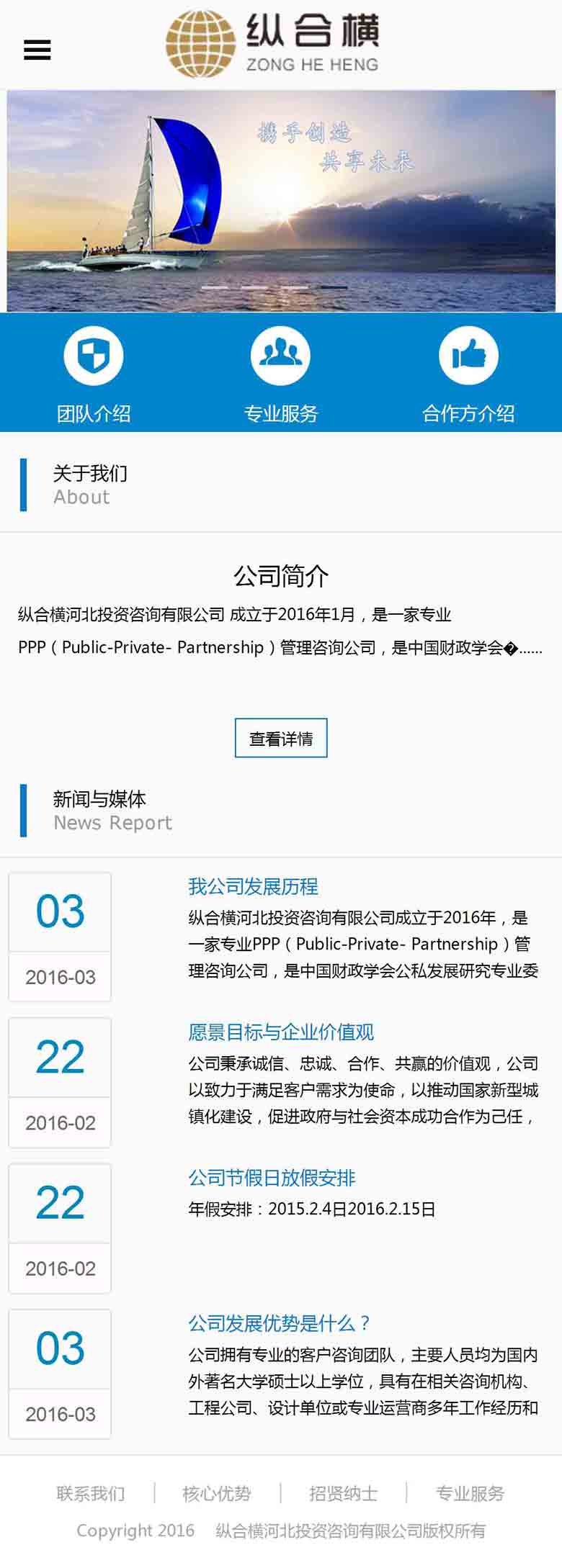Open 公司节假日放假安排 news item

tap(272, 1178)
